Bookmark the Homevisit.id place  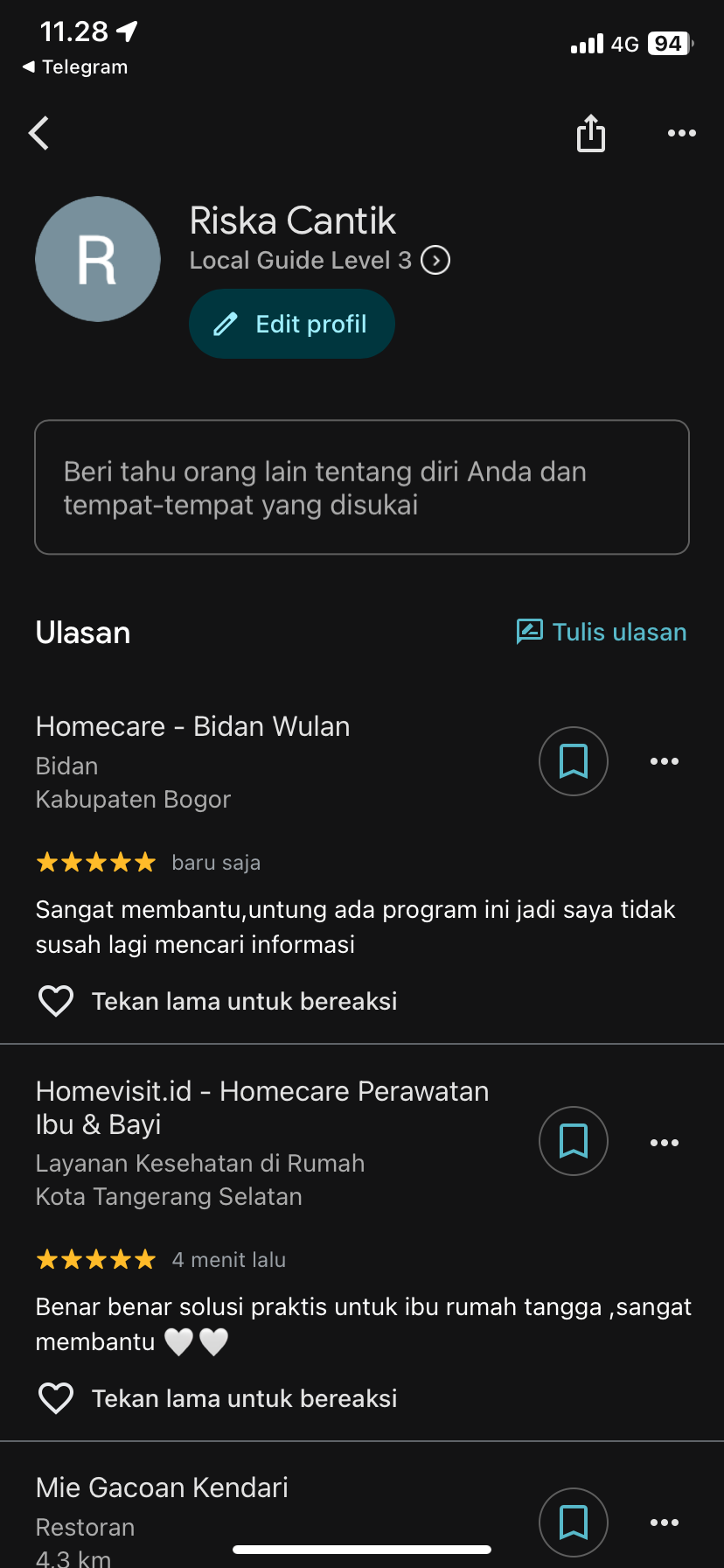pyautogui.click(x=574, y=1141)
